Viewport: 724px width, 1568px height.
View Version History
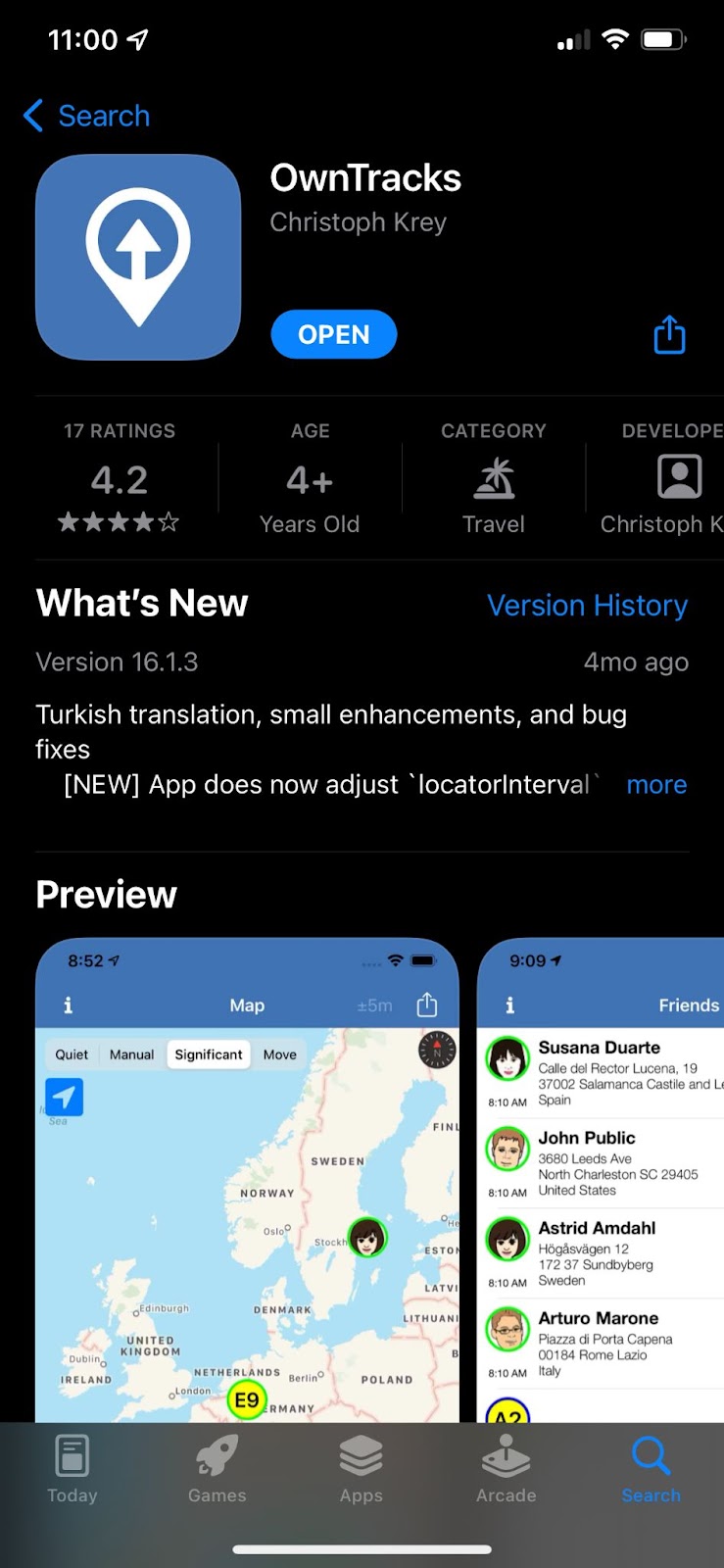(x=587, y=606)
